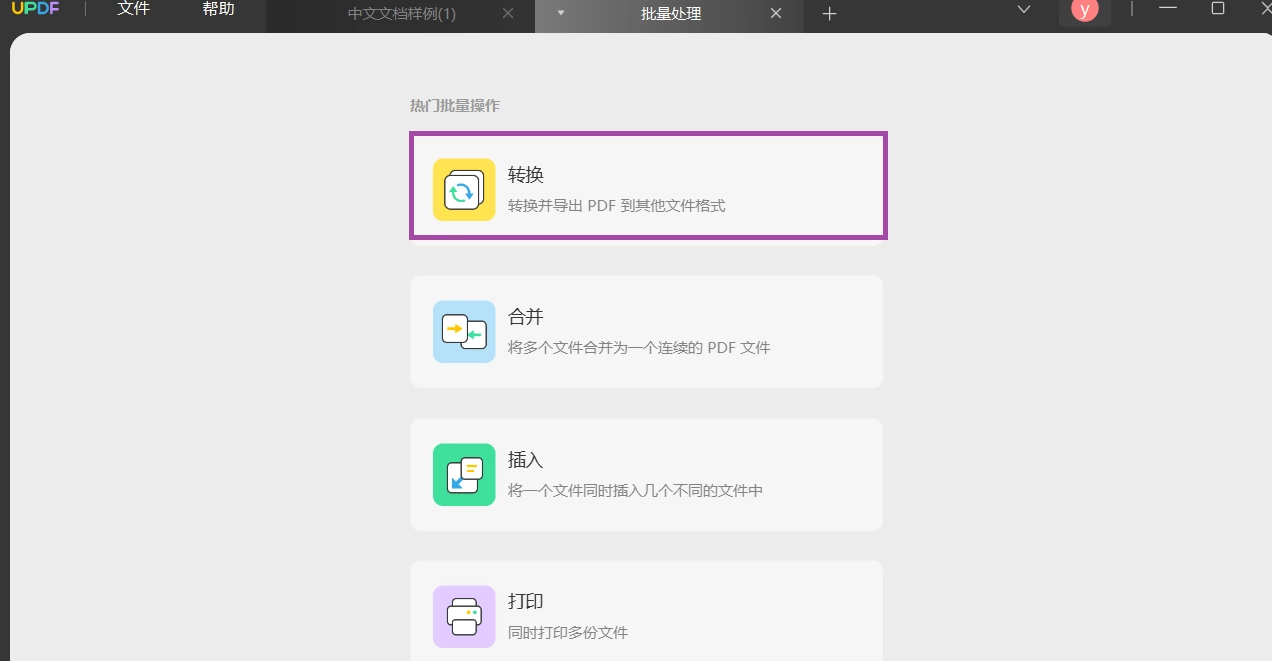Image resolution: width=1272 pixels, height=661 pixels.
Task: Maximize the window
Action: [1217, 8]
